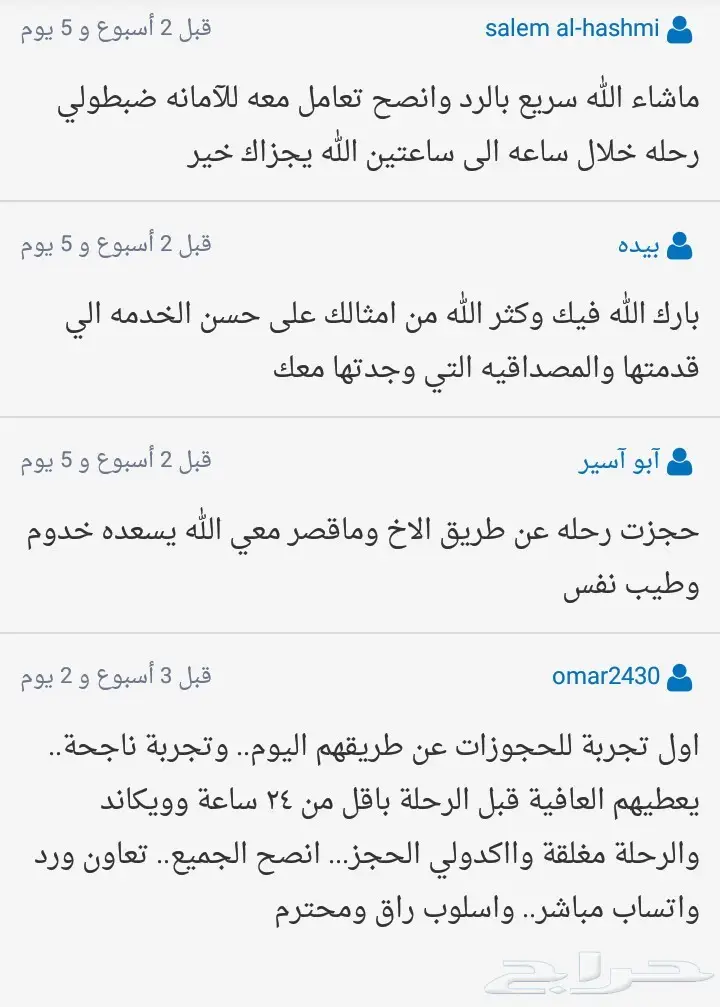Click omar2430's profile avatar icon
Image resolution: width=720 pixels, height=1007 pixels.
[x=682, y=676]
